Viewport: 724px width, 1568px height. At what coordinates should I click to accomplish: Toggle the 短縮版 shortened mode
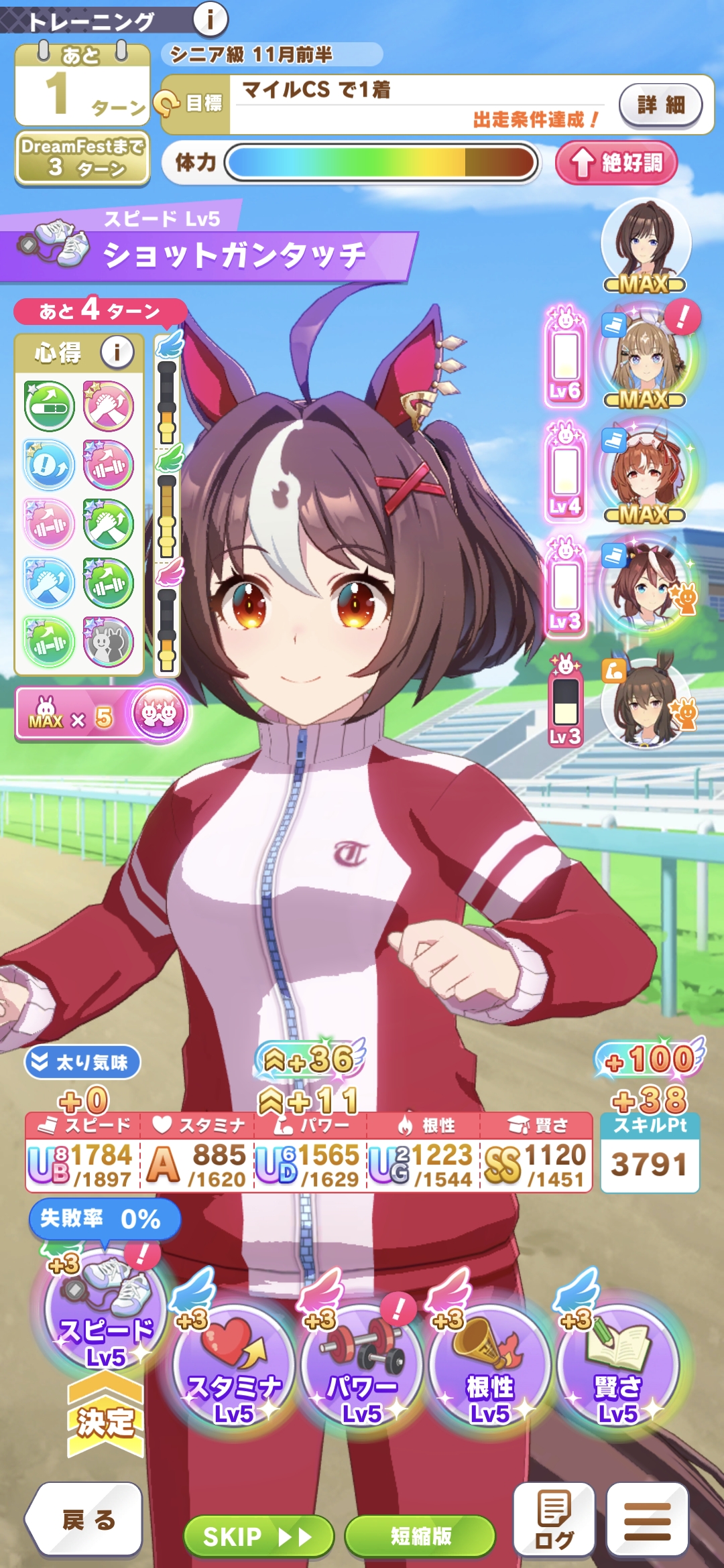[x=420, y=1536]
